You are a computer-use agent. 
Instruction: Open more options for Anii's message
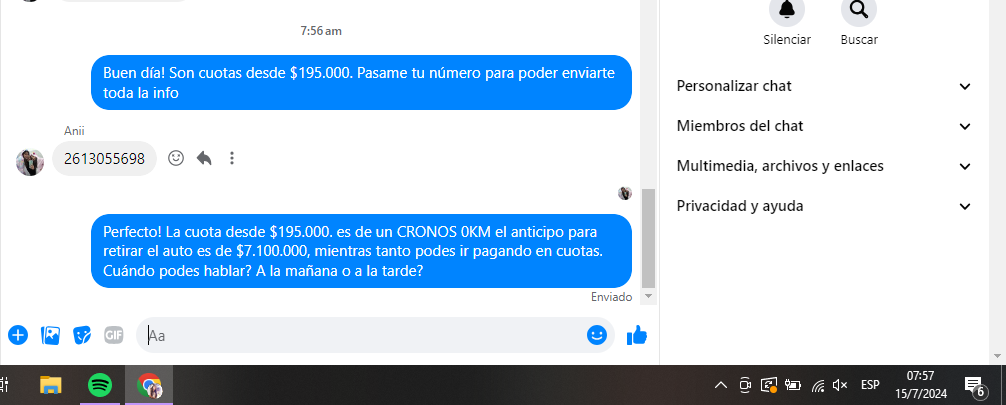(x=232, y=158)
